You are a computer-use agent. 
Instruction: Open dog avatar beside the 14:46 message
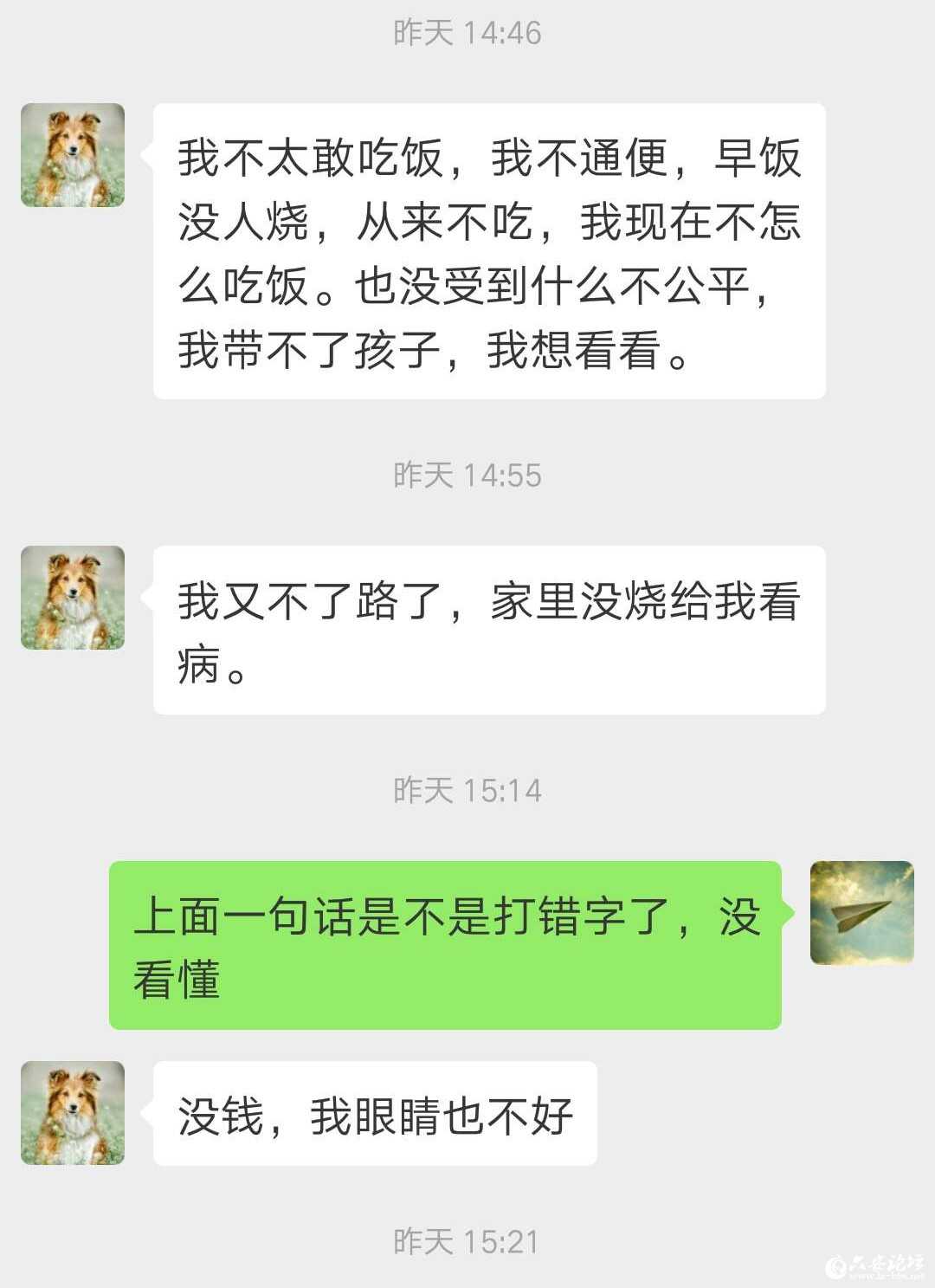pos(73,155)
